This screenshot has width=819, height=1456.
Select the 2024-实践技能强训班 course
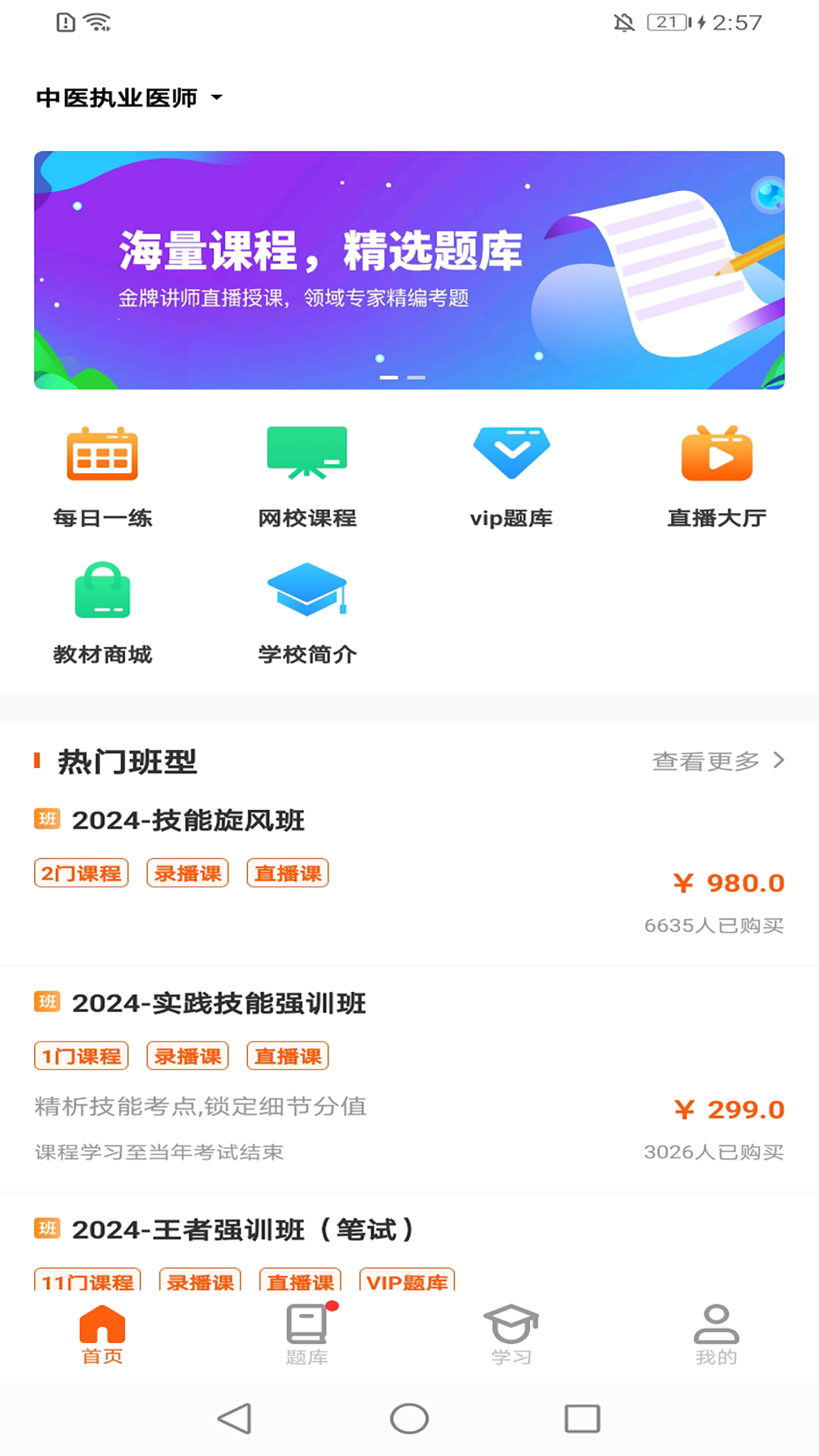[x=218, y=1003]
